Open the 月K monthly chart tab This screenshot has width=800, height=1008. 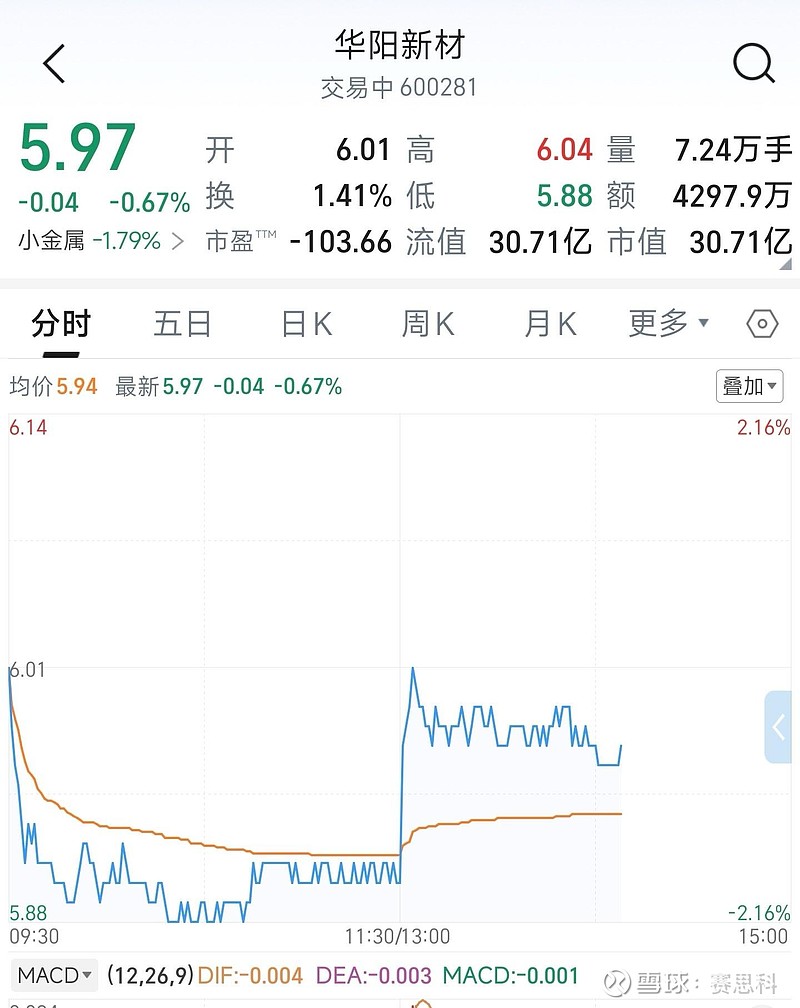tap(549, 323)
